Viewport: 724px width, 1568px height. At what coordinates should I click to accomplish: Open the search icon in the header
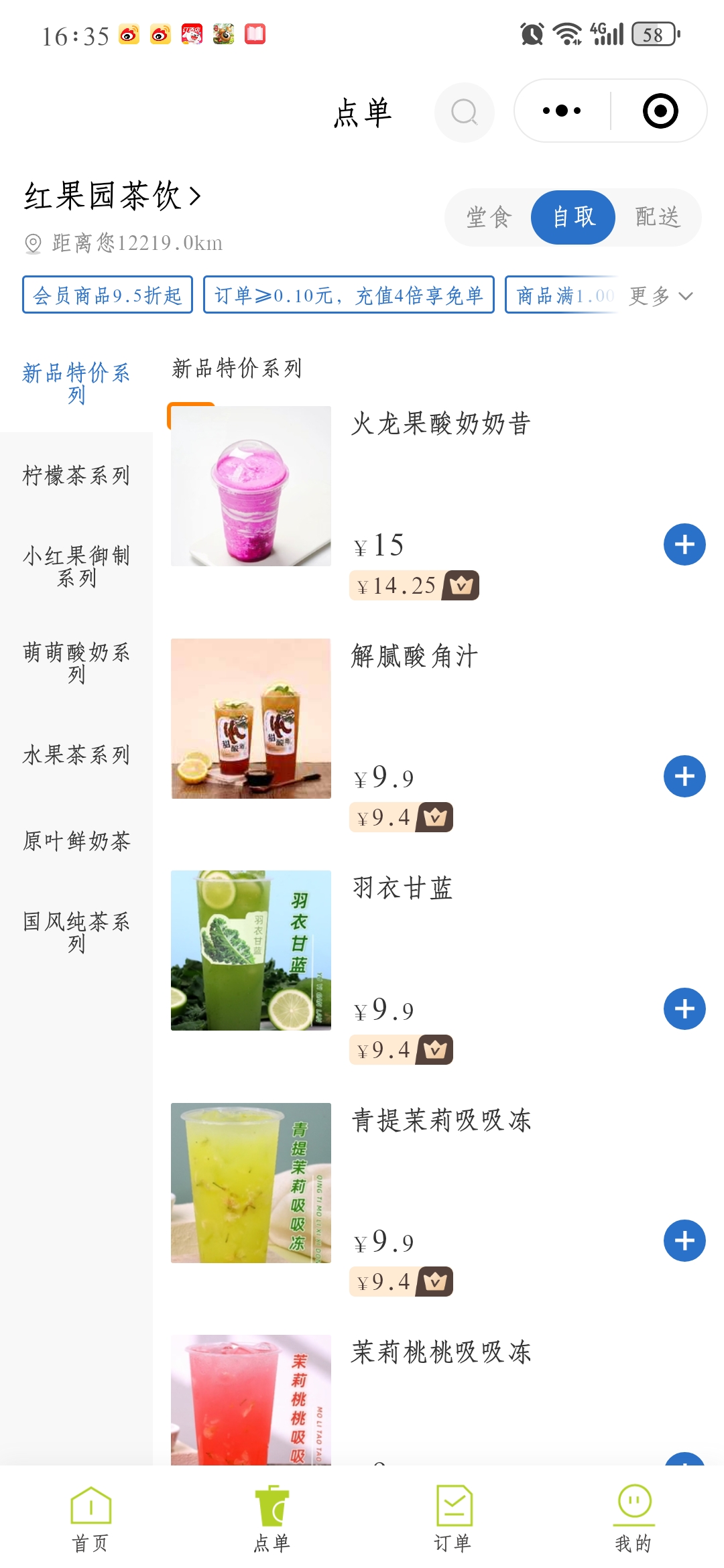(464, 112)
